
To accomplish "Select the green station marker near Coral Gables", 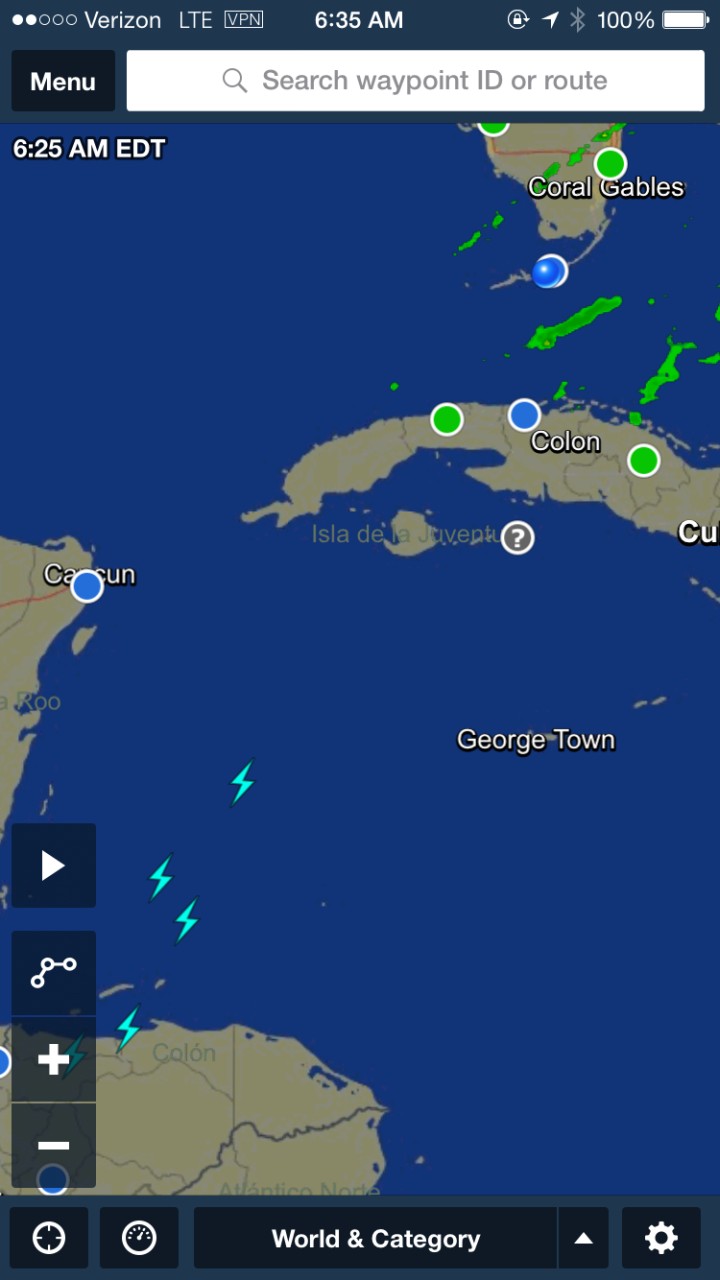I will [x=610, y=163].
